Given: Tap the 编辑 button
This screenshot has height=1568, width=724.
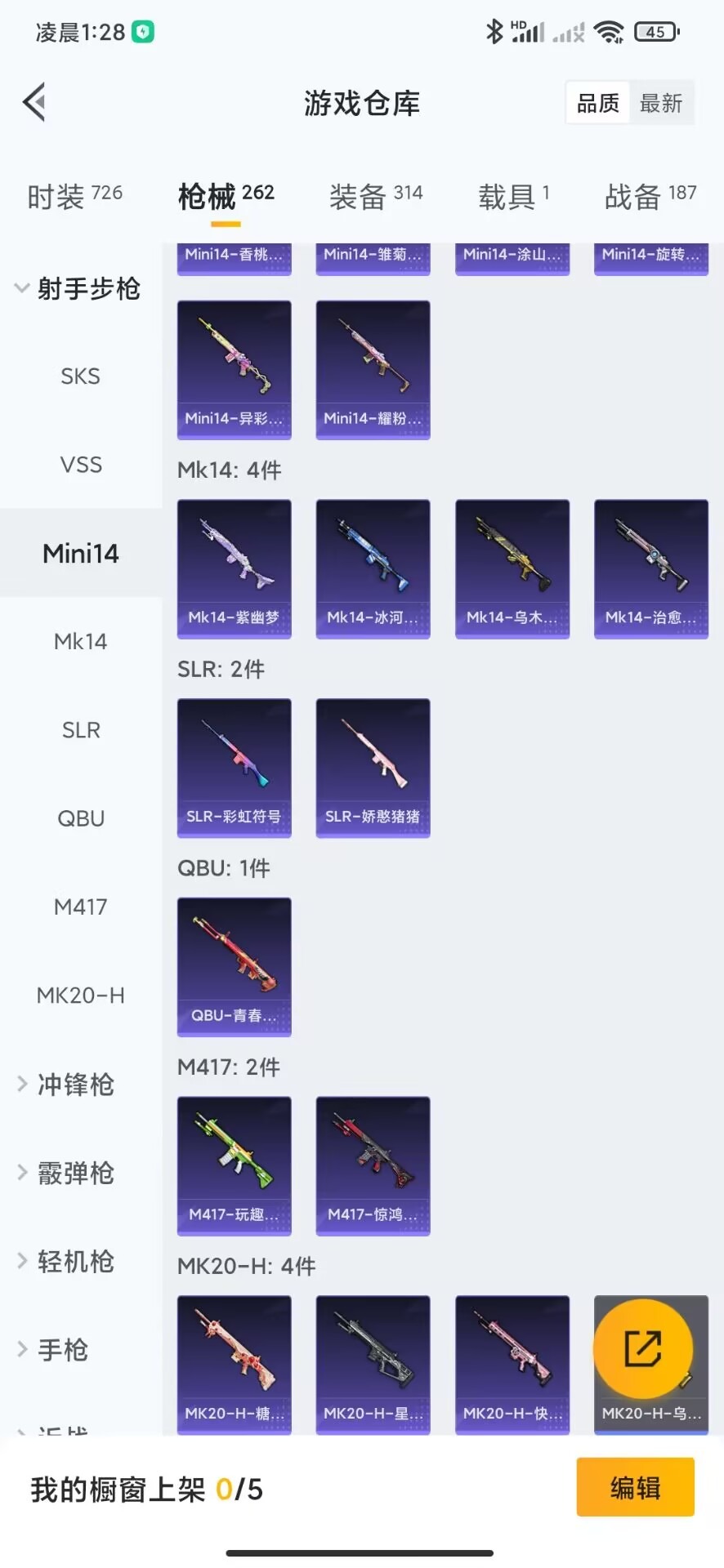Looking at the screenshot, I should (635, 1487).
